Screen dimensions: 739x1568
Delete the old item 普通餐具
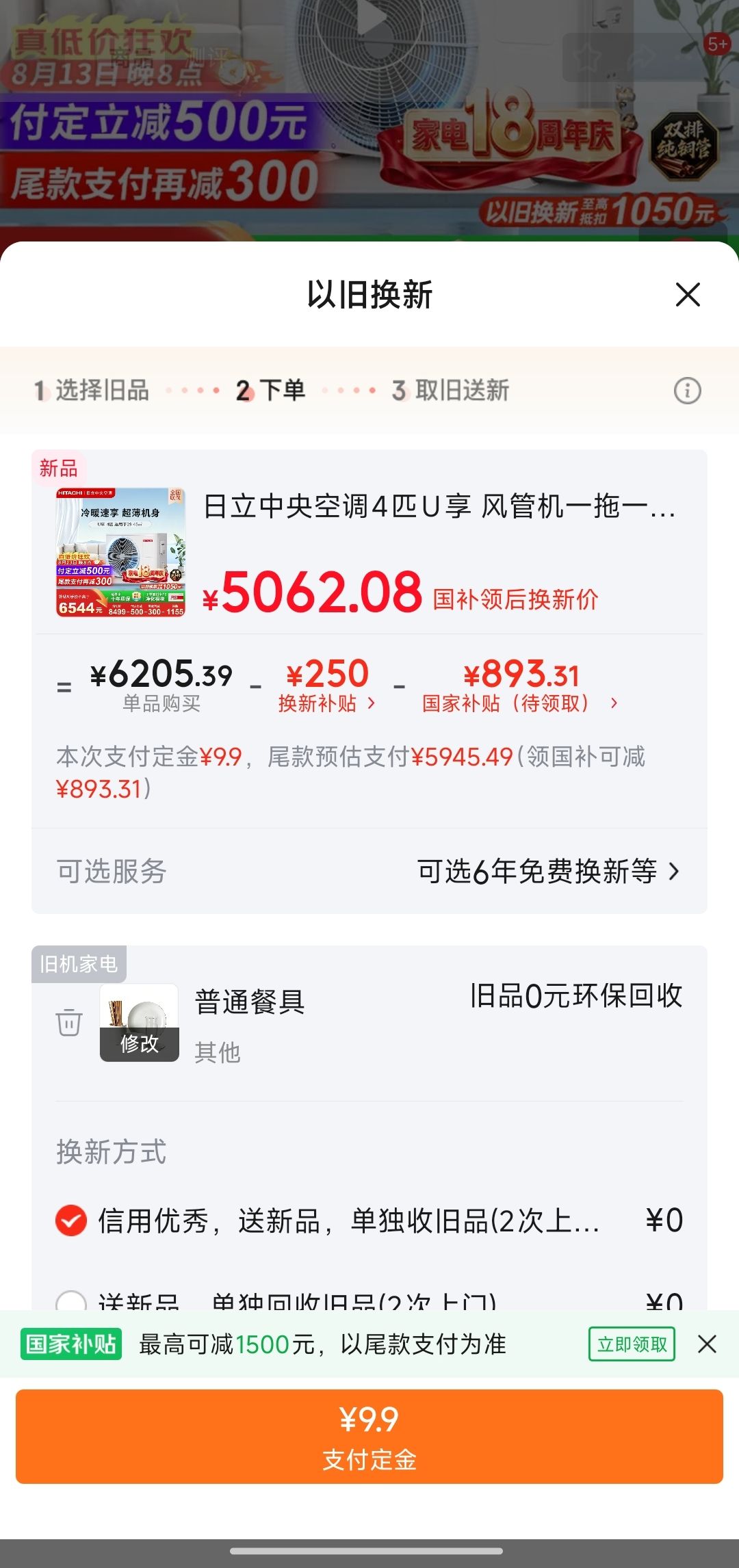[69, 1022]
